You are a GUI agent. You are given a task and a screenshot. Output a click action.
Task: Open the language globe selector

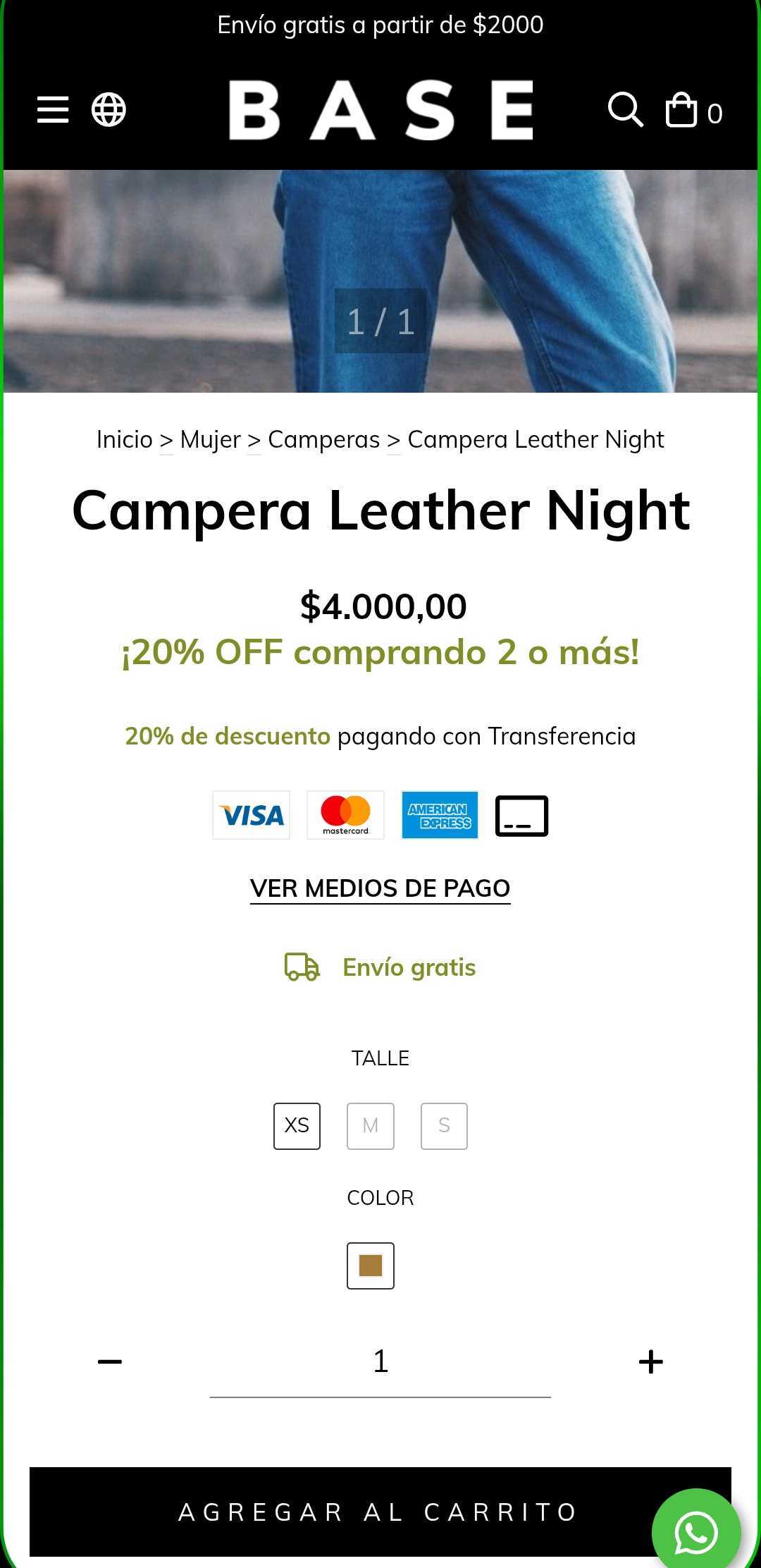coord(109,110)
